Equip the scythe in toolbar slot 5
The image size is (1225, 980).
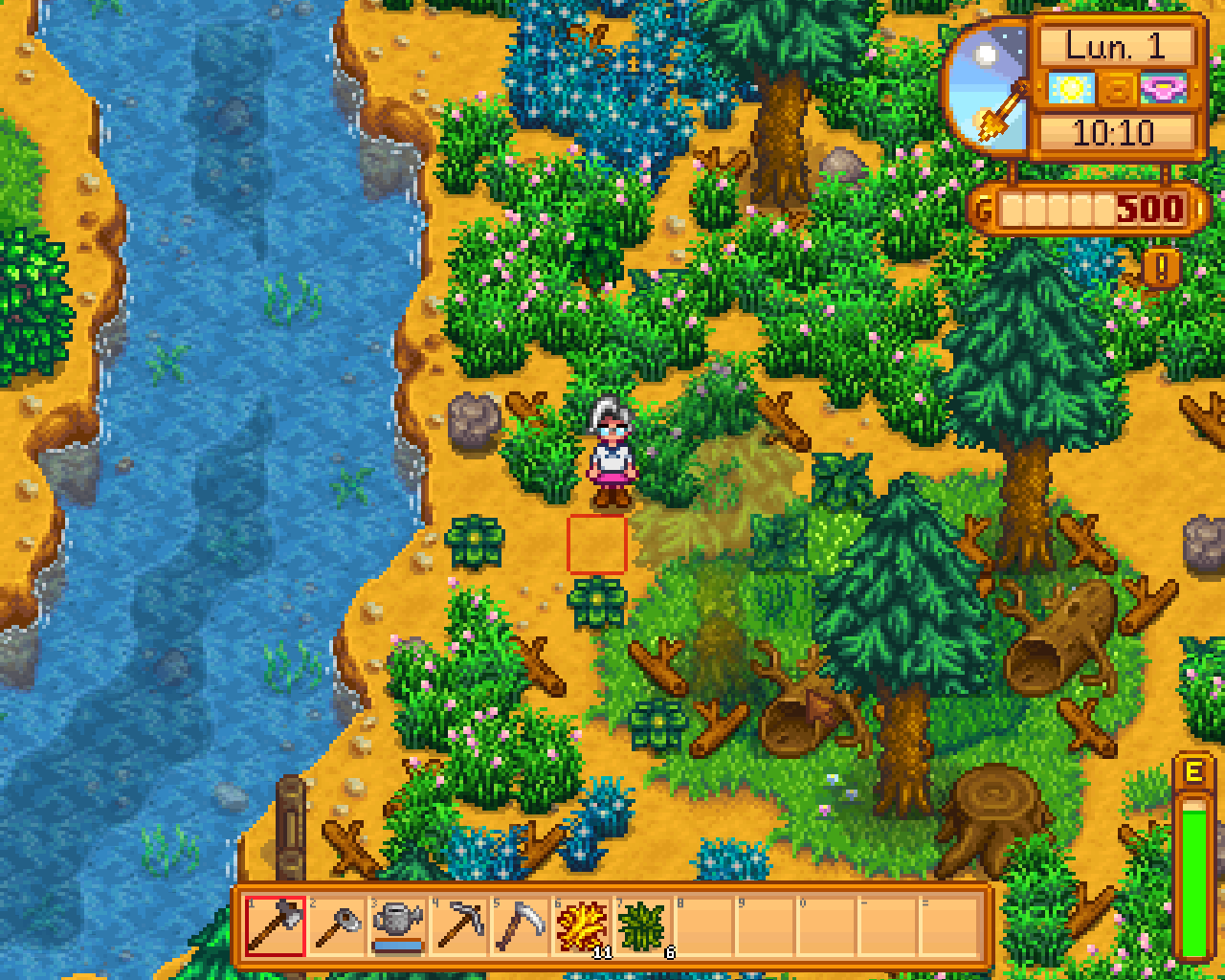[521, 926]
